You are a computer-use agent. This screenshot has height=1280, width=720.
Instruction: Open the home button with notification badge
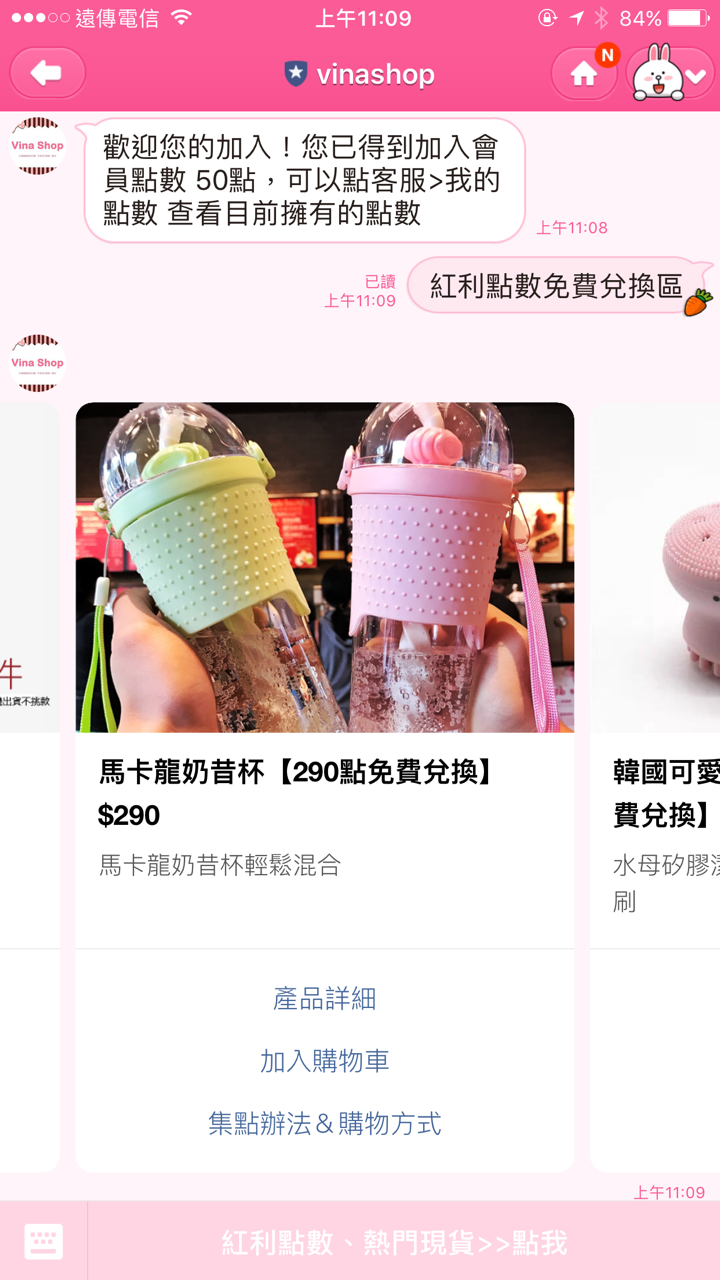coord(584,73)
